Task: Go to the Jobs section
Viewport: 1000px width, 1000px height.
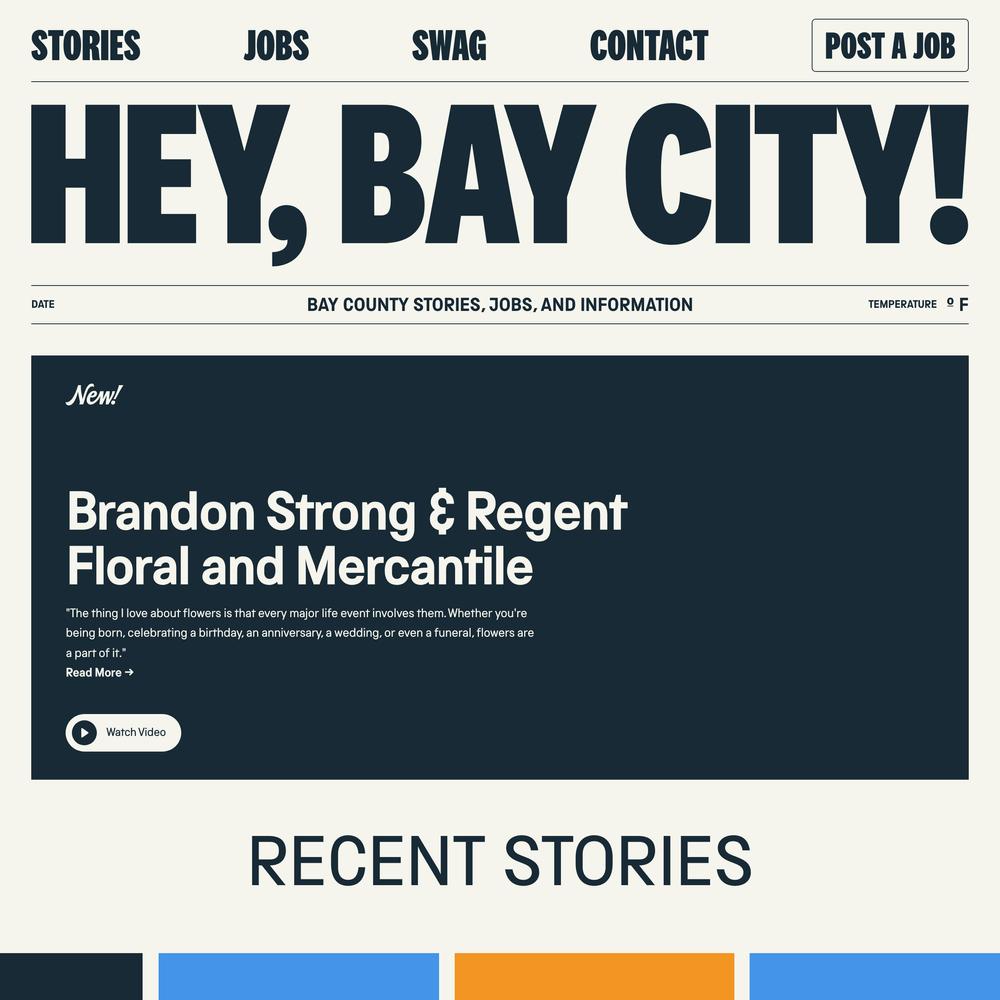Action: click(x=277, y=46)
